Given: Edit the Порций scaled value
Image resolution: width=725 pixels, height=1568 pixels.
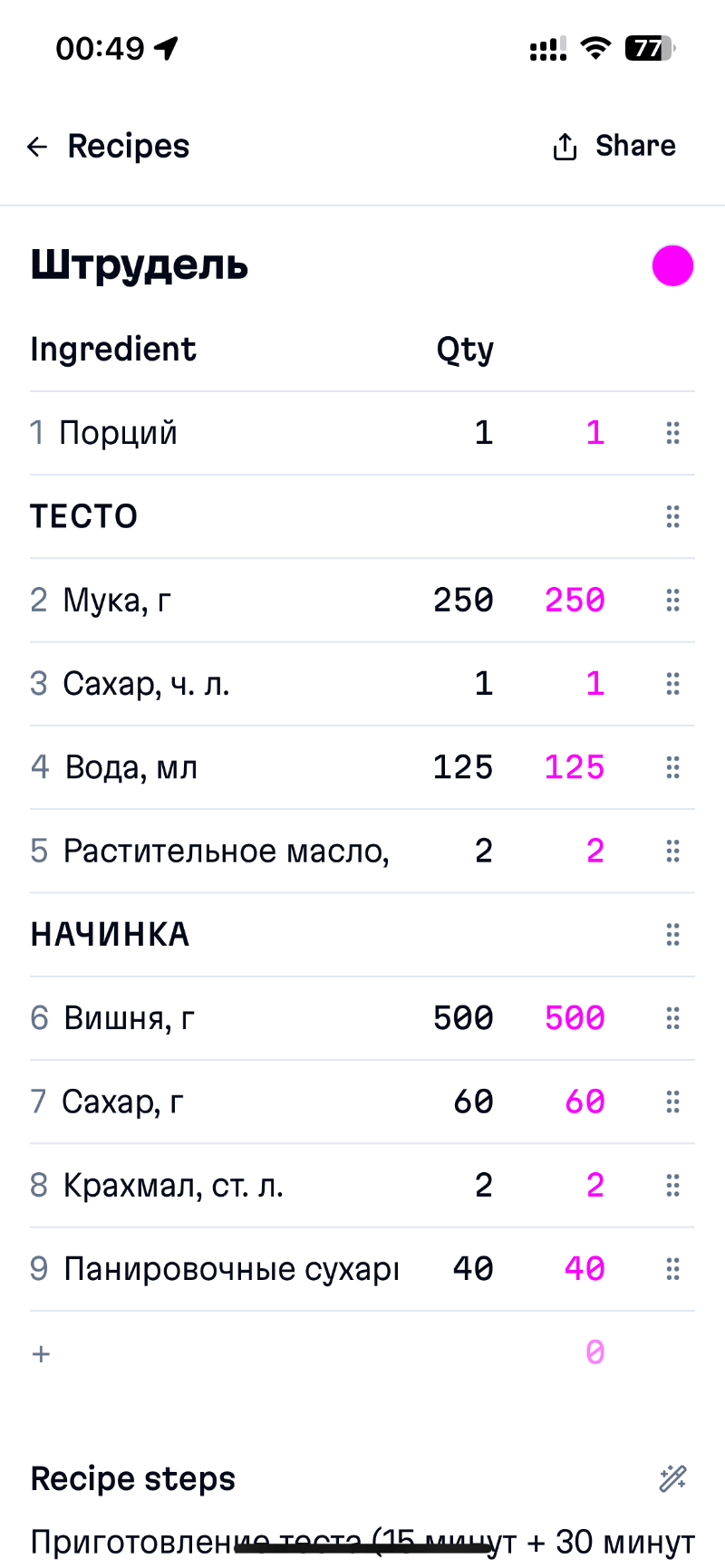Looking at the screenshot, I should click(594, 433).
